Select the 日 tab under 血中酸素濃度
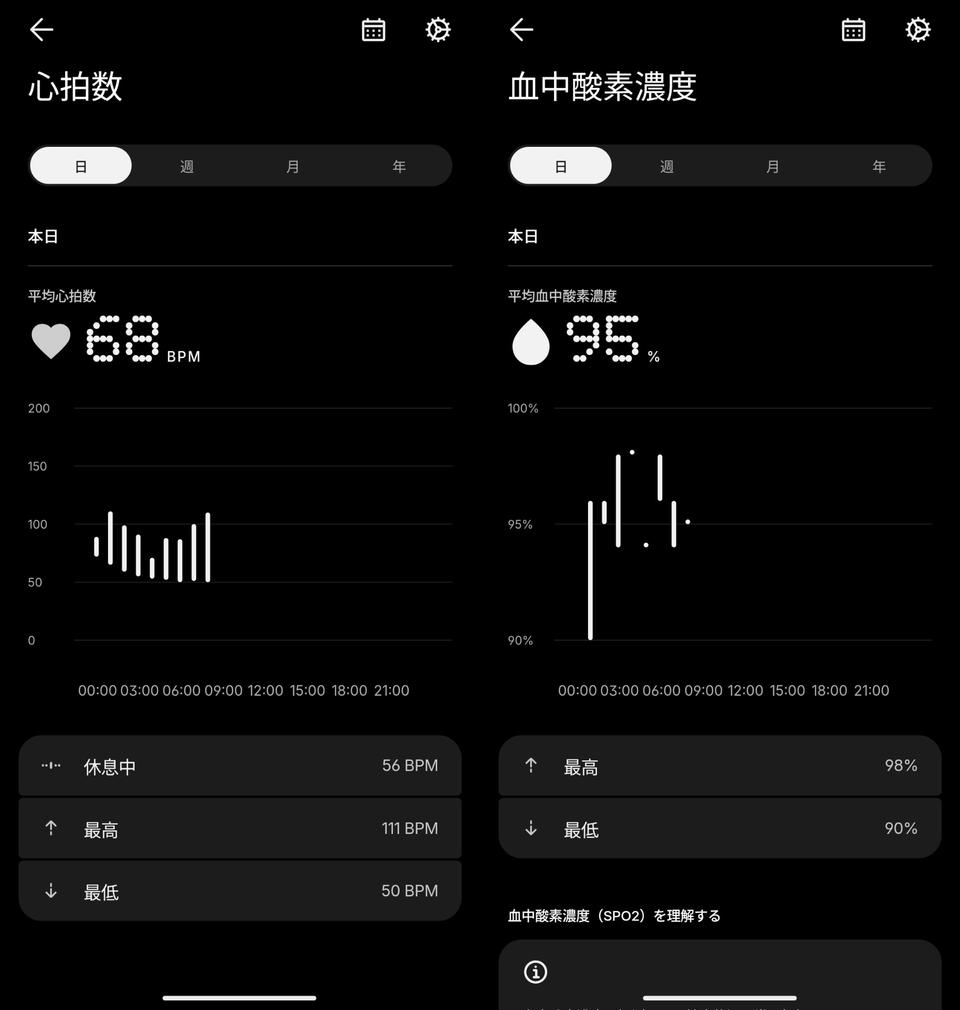Screen dimensions: 960x1010 pos(561,166)
